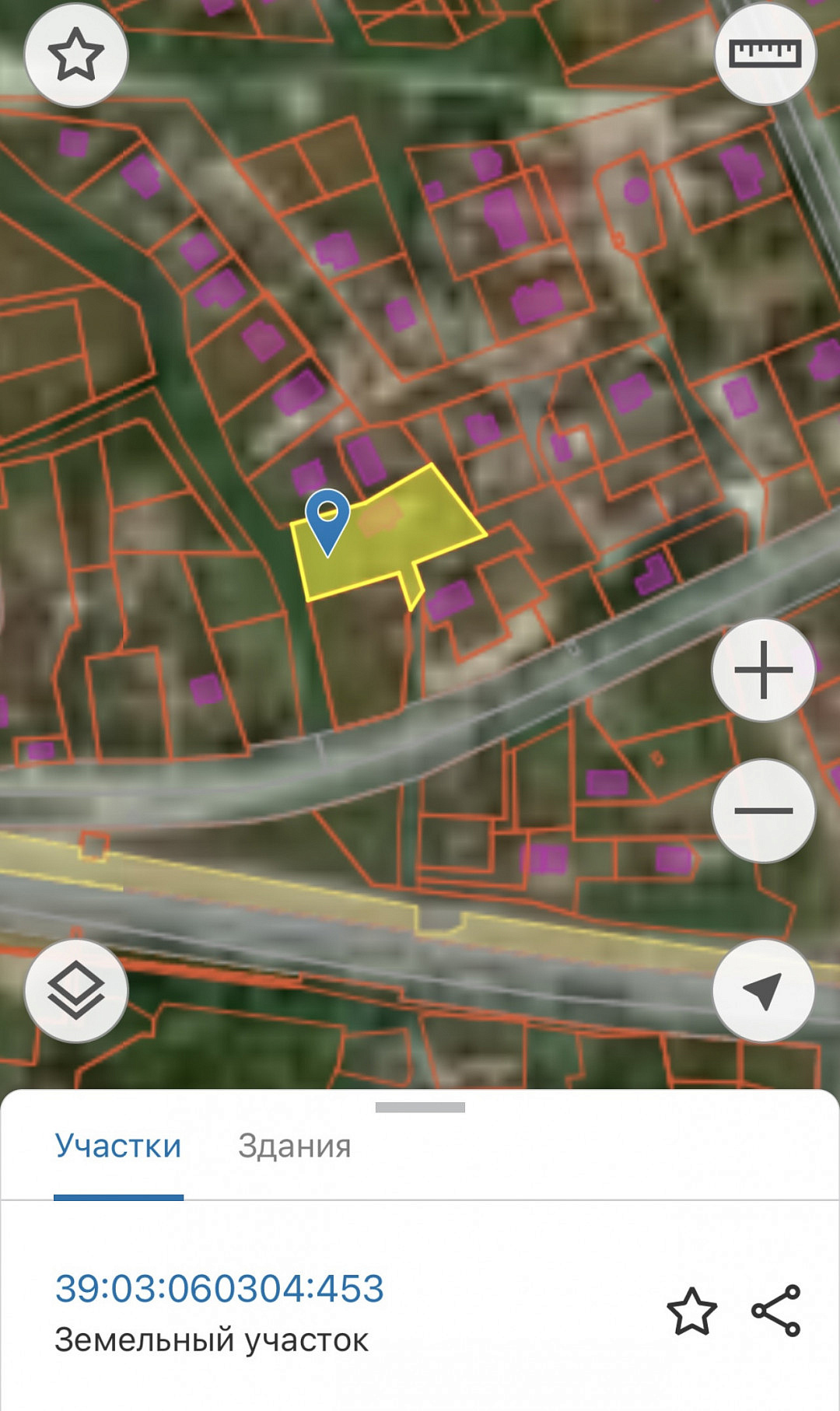Open the ruler measurement tool

(765, 54)
